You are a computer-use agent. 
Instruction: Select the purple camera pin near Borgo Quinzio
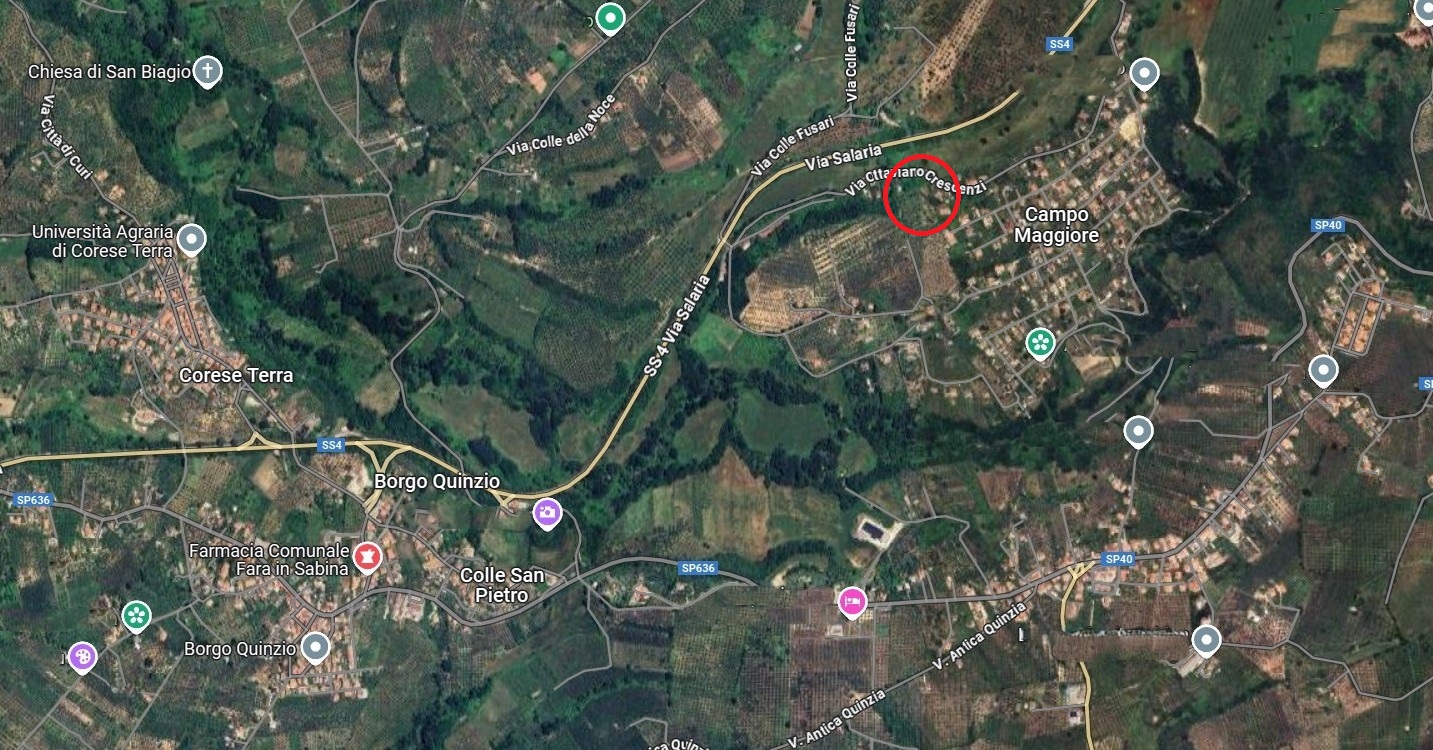click(546, 513)
